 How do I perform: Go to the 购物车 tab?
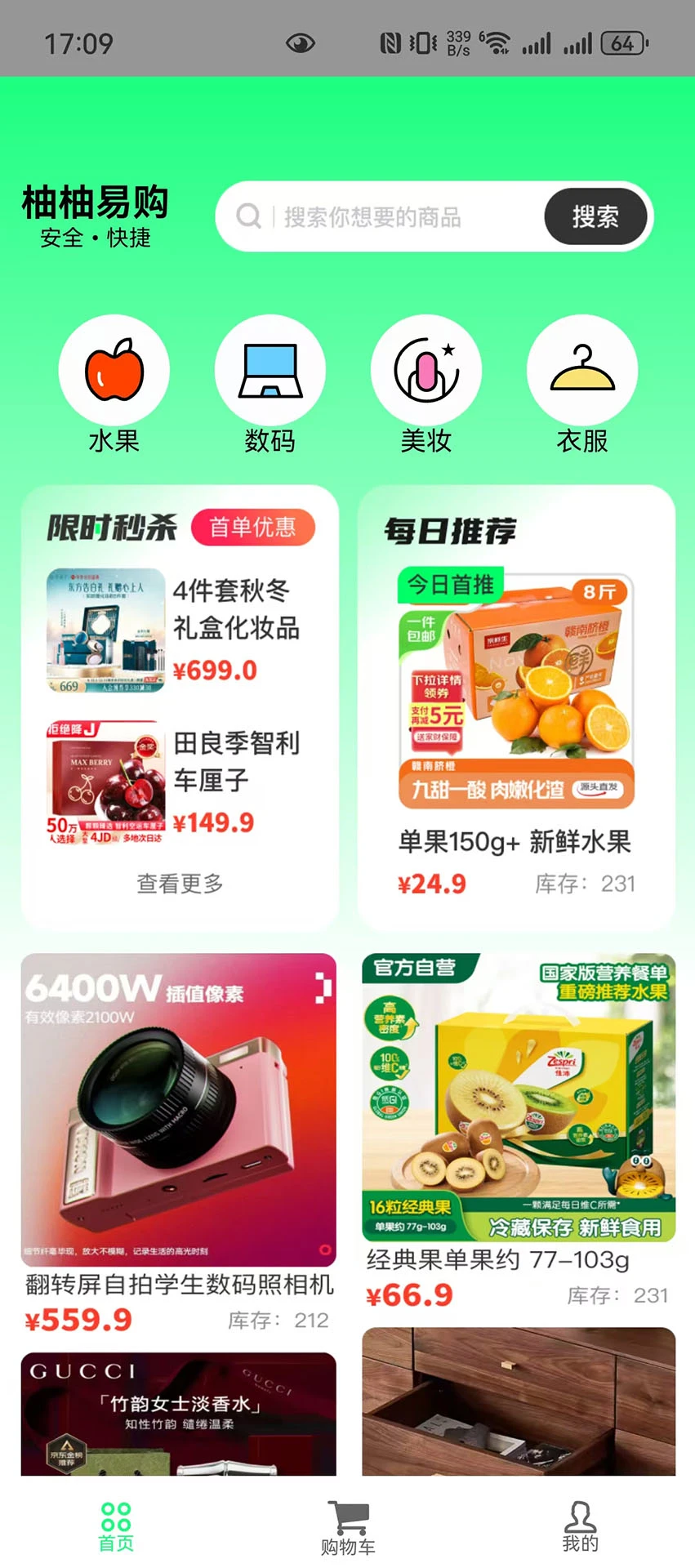pyautogui.click(x=348, y=1527)
